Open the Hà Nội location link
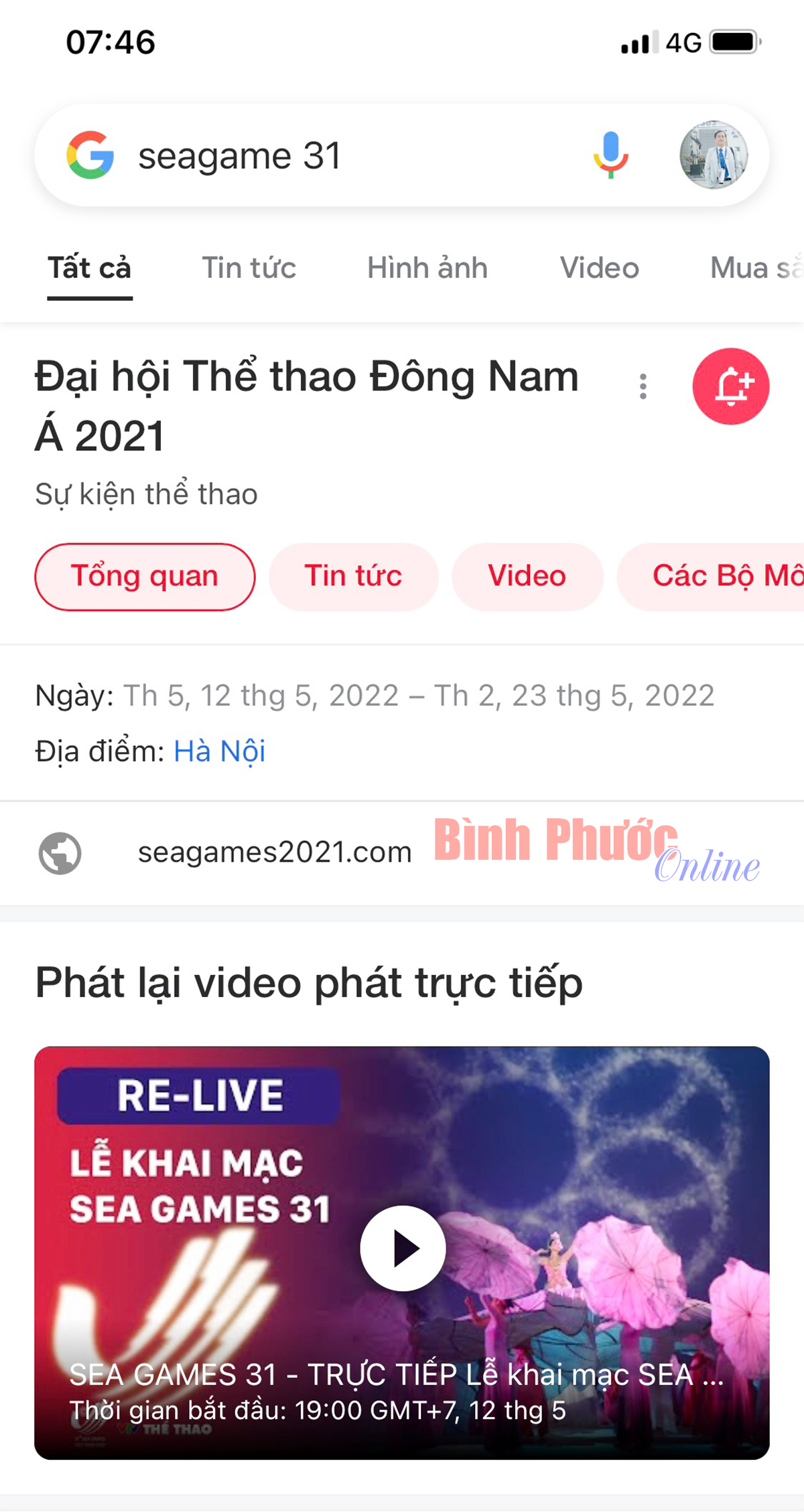The width and height of the screenshot is (804, 1512). click(219, 751)
